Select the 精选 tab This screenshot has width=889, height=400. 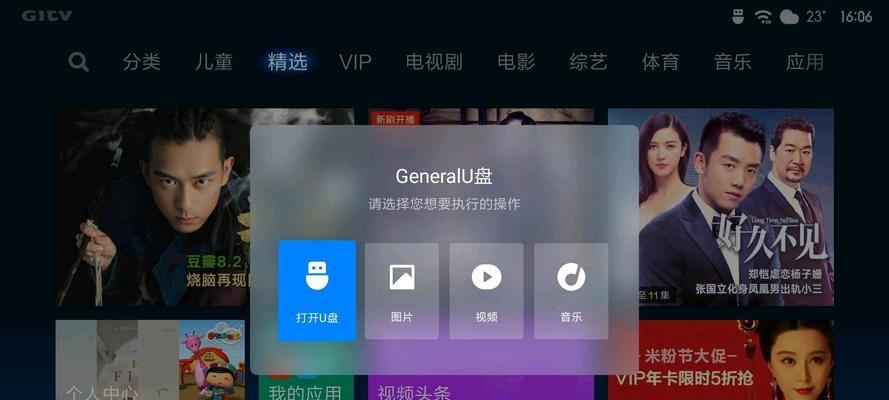tap(287, 62)
